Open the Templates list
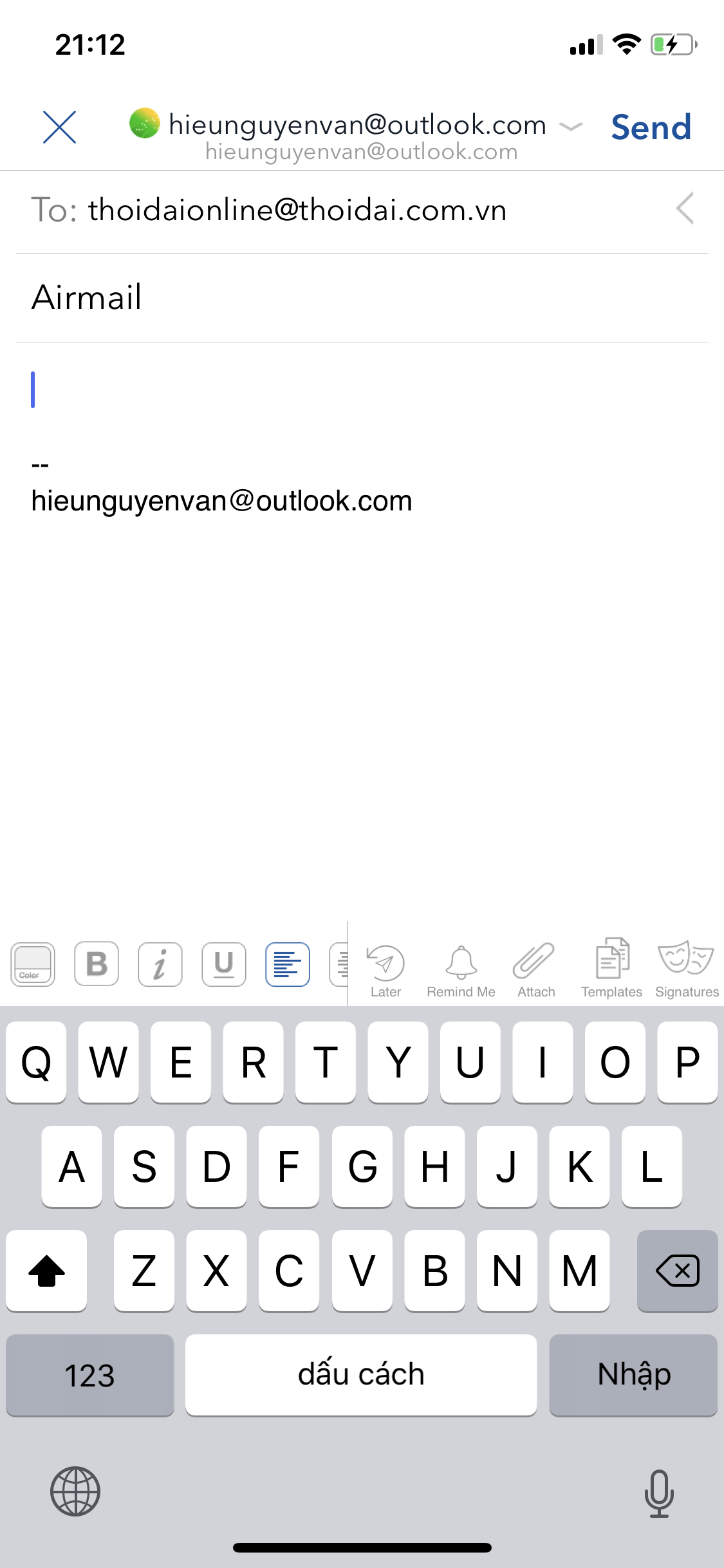Viewport: 724px width, 1568px height. (611, 969)
